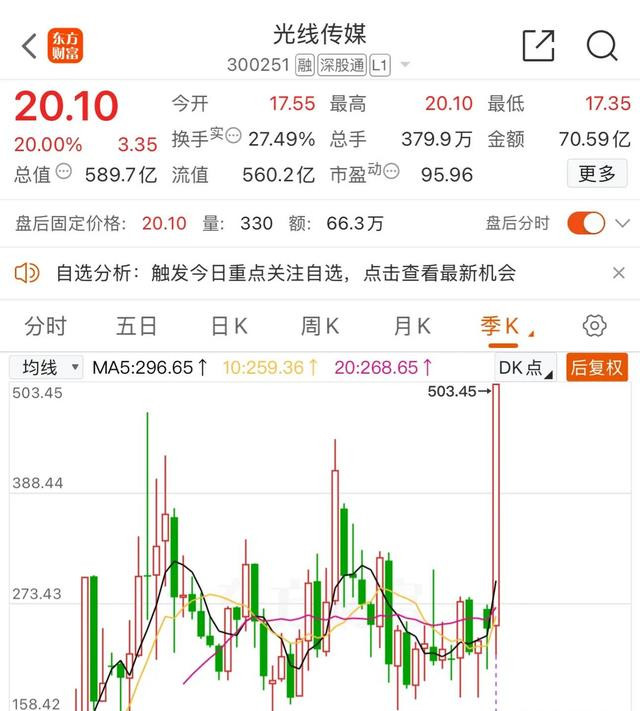640x711 pixels.
Task: Select the 周K chart tab
Action: tap(320, 325)
